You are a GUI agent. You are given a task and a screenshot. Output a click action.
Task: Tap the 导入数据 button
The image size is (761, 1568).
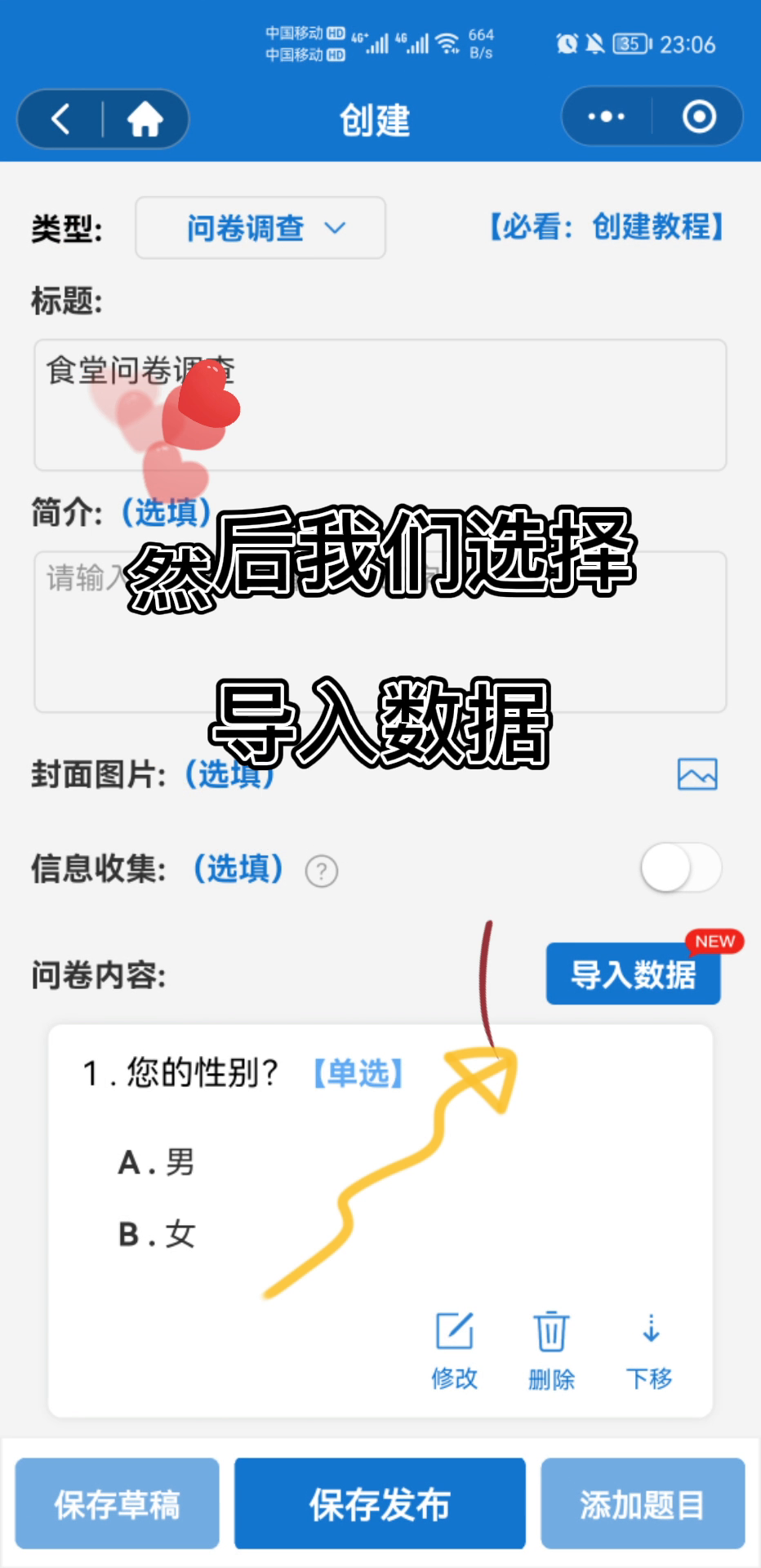click(633, 974)
